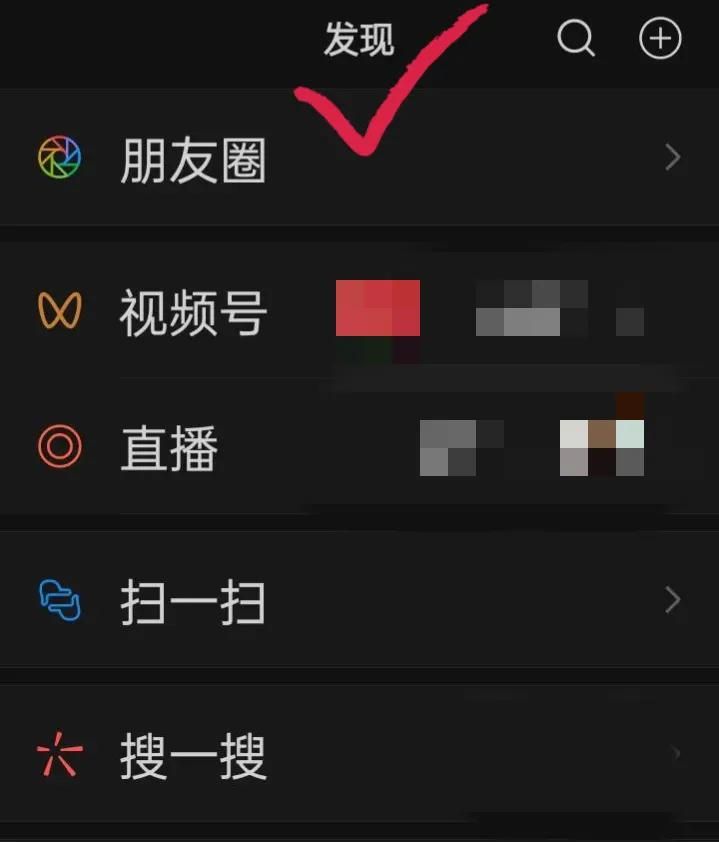Open the search magnifier icon
The width and height of the screenshot is (719, 842).
576,40
